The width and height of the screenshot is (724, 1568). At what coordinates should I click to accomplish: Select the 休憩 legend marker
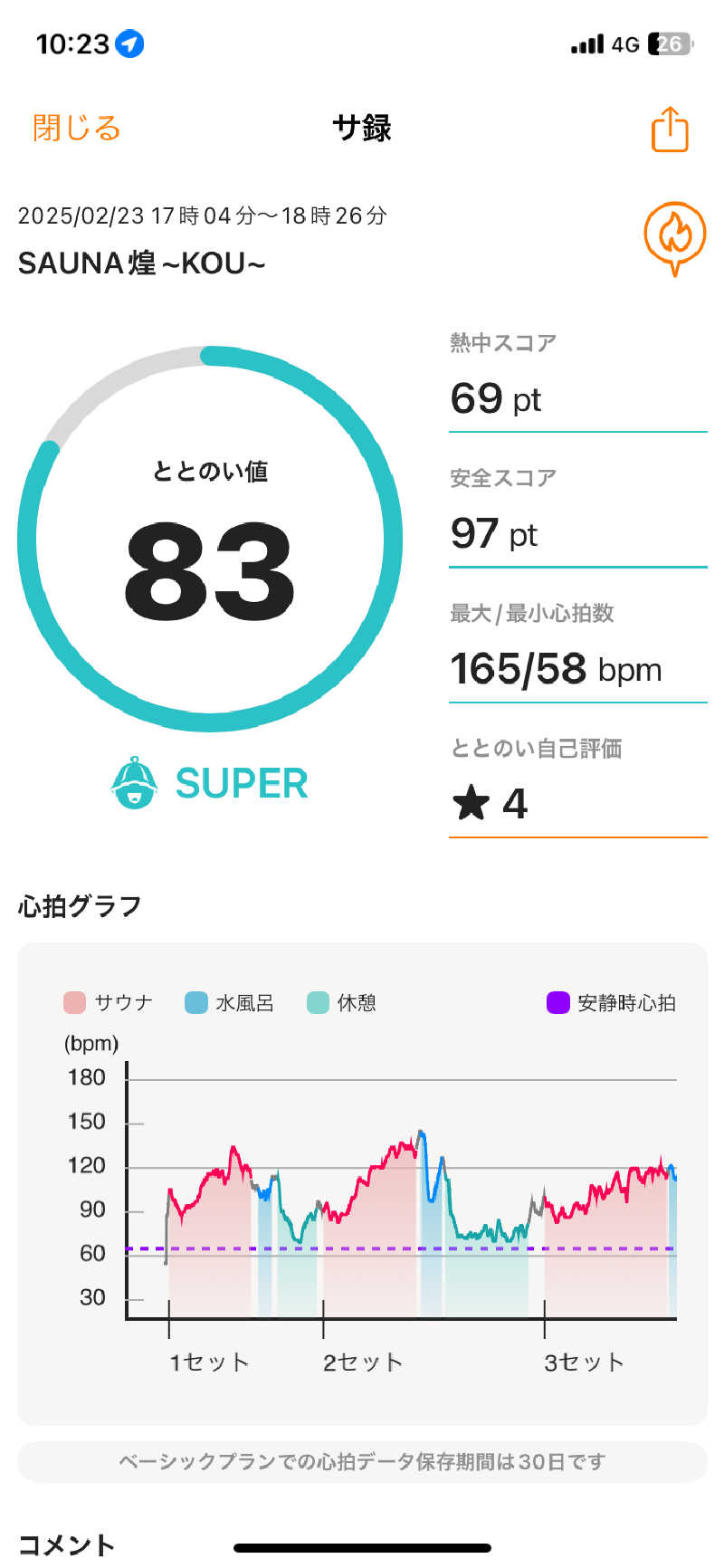click(x=316, y=1001)
